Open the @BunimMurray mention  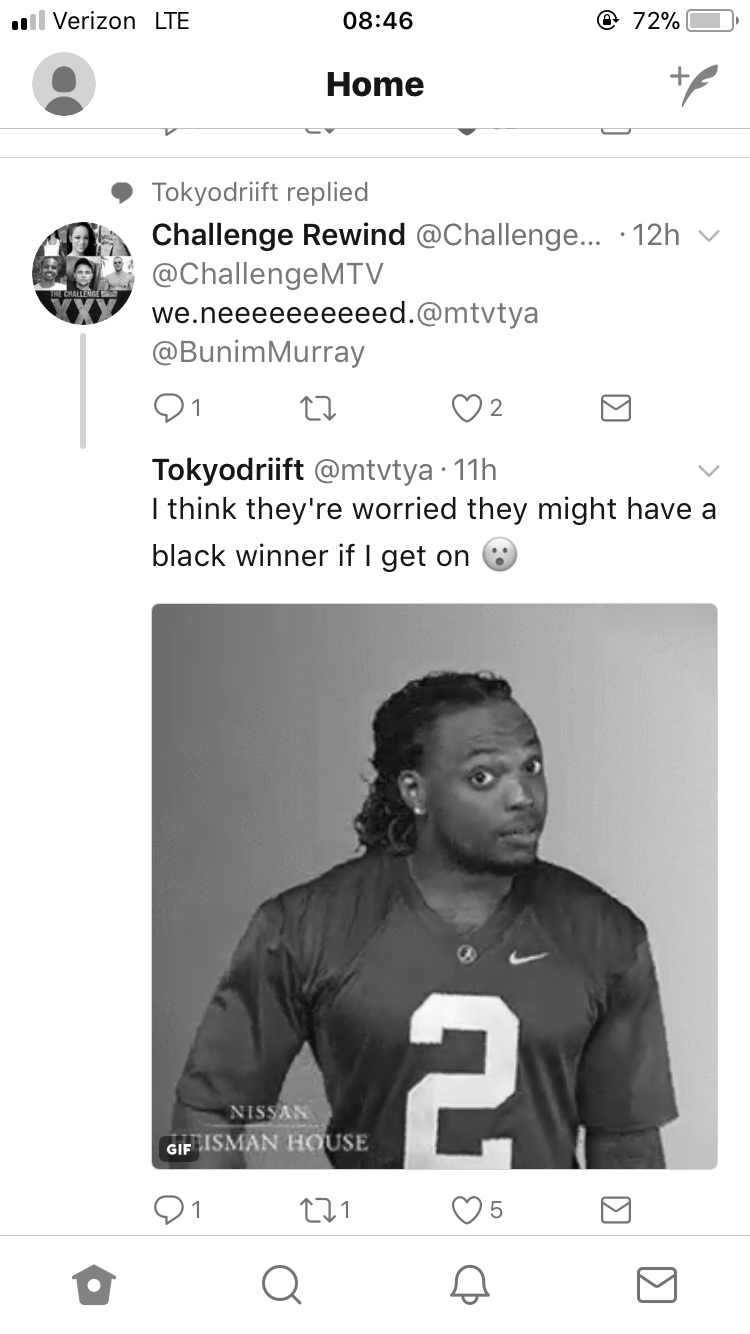click(x=258, y=352)
